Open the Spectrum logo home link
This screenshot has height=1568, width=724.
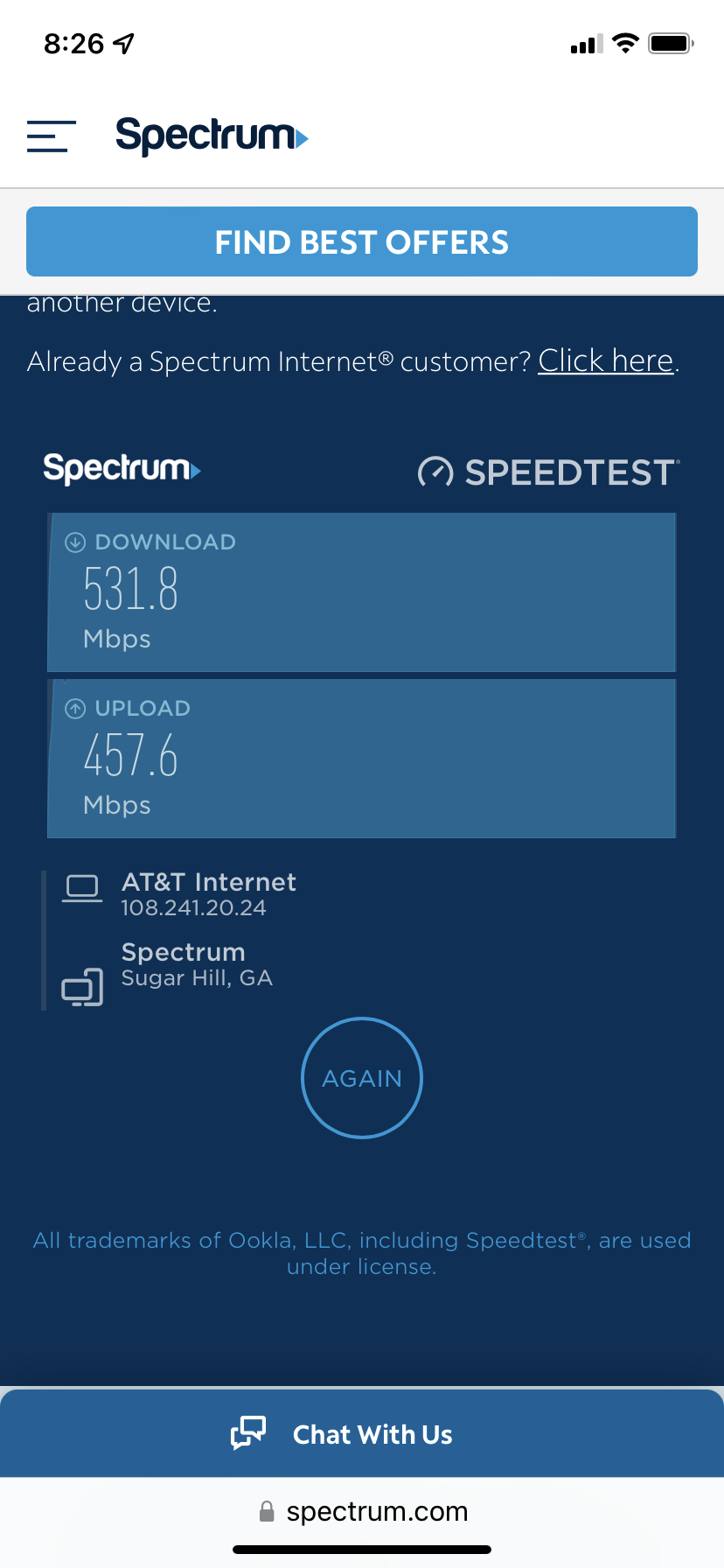tap(212, 136)
